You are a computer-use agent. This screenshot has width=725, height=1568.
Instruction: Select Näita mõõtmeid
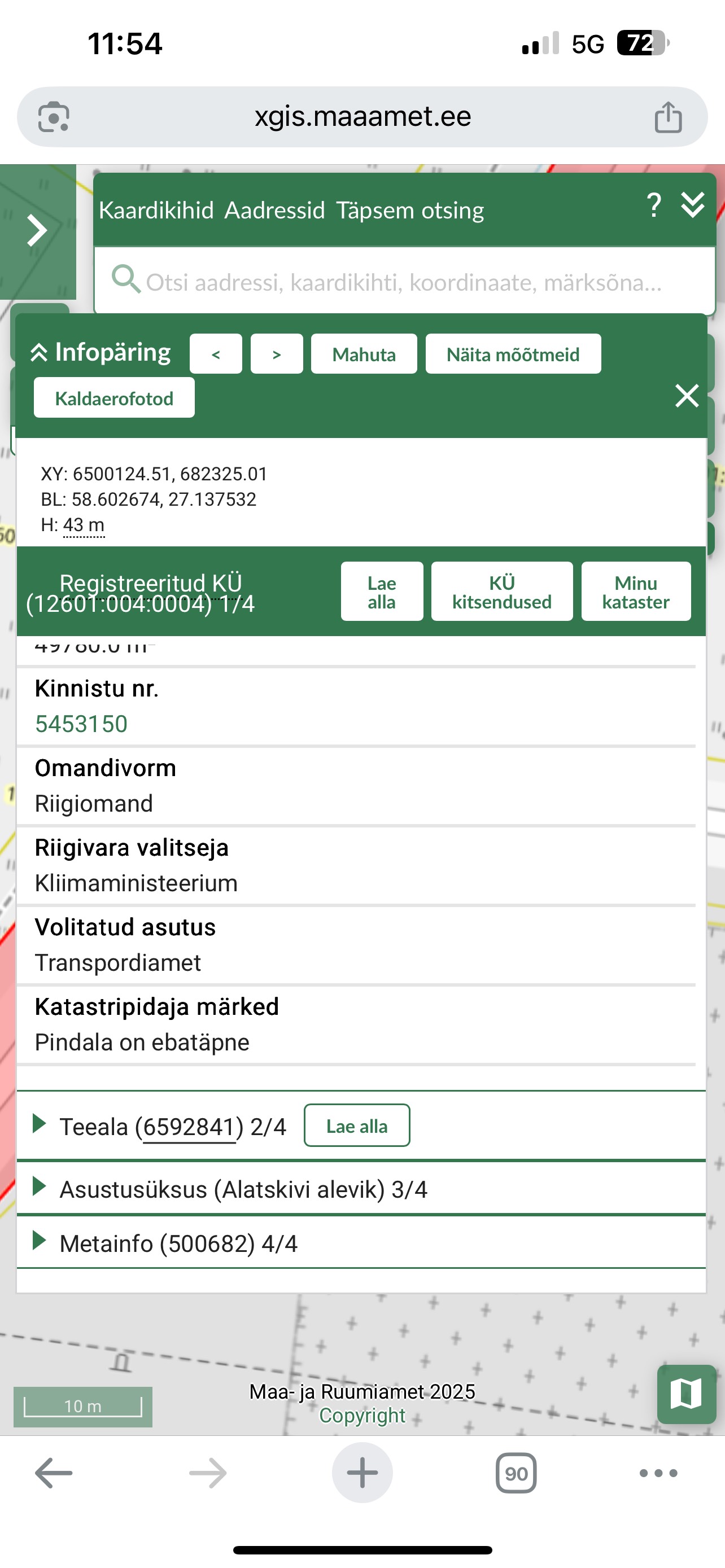513,354
